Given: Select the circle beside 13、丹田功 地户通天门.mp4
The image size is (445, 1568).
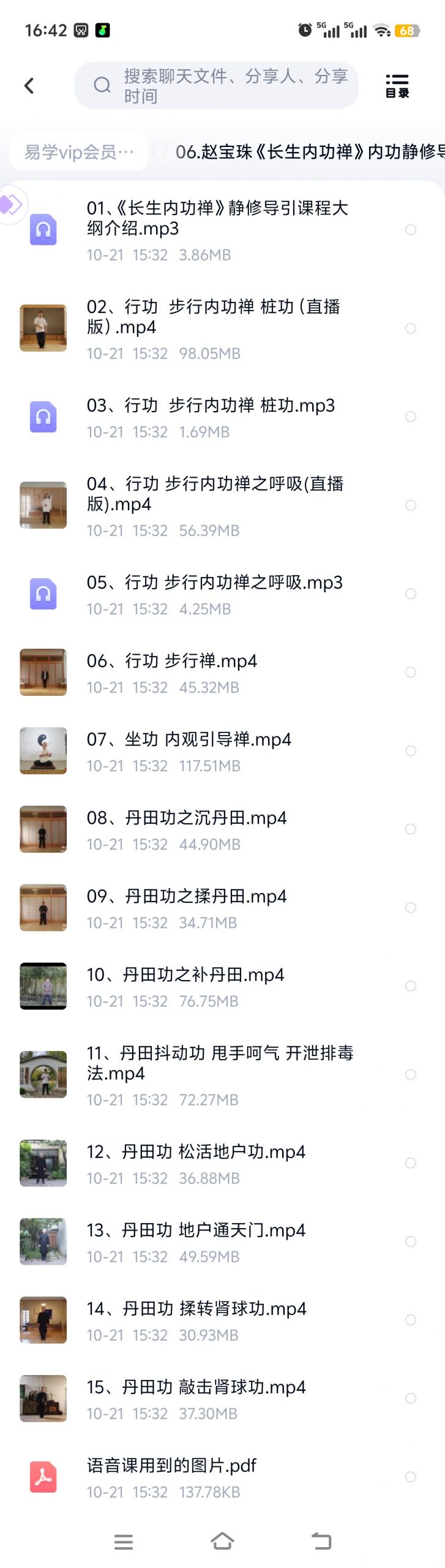Looking at the screenshot, I should click(411, 1241).
